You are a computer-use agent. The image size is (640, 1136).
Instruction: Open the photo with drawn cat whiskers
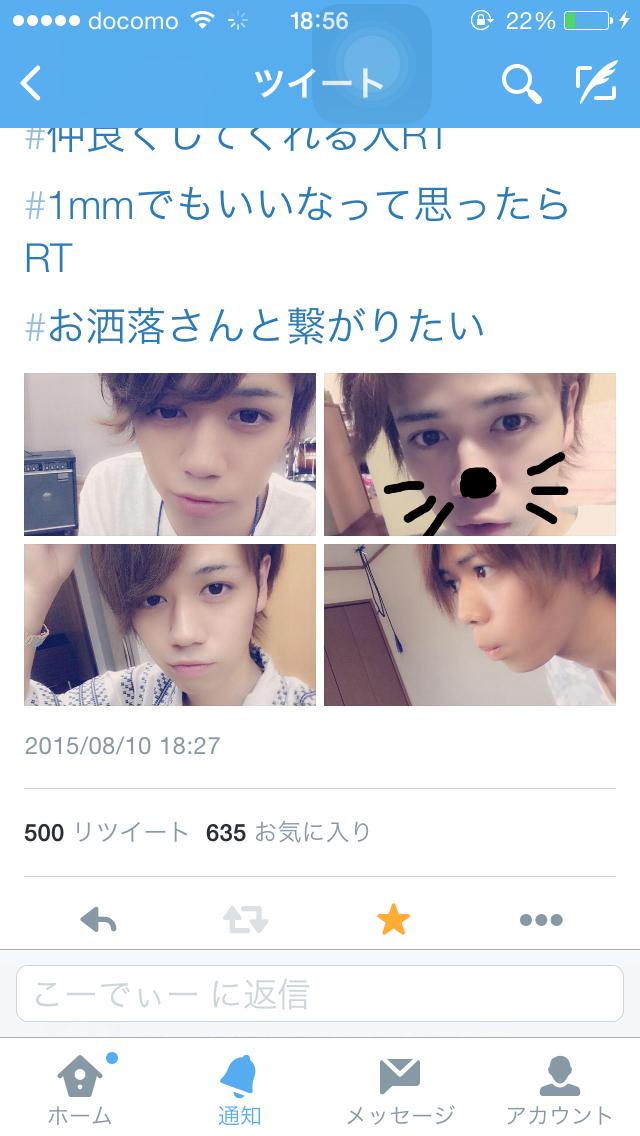click(470, 455)
